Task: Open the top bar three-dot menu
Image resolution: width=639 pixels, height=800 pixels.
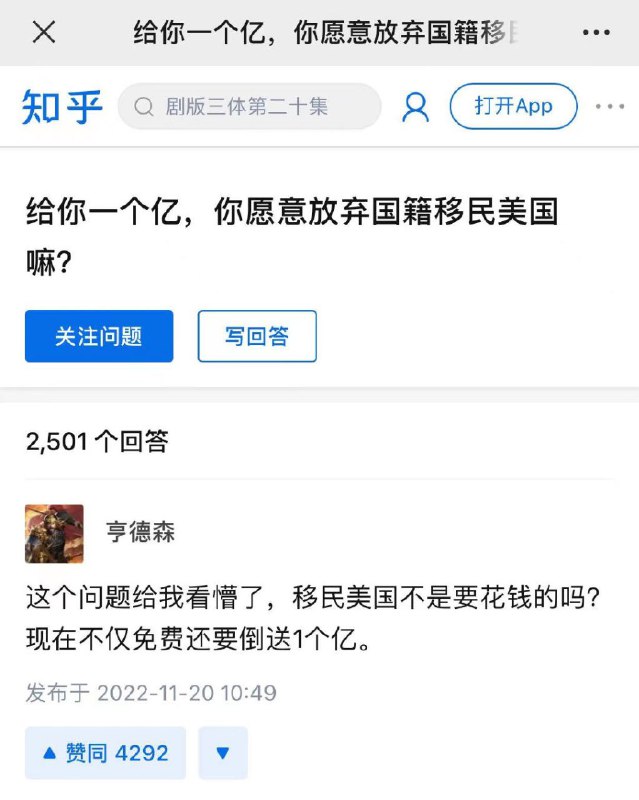Action: (x=596, y=32)
